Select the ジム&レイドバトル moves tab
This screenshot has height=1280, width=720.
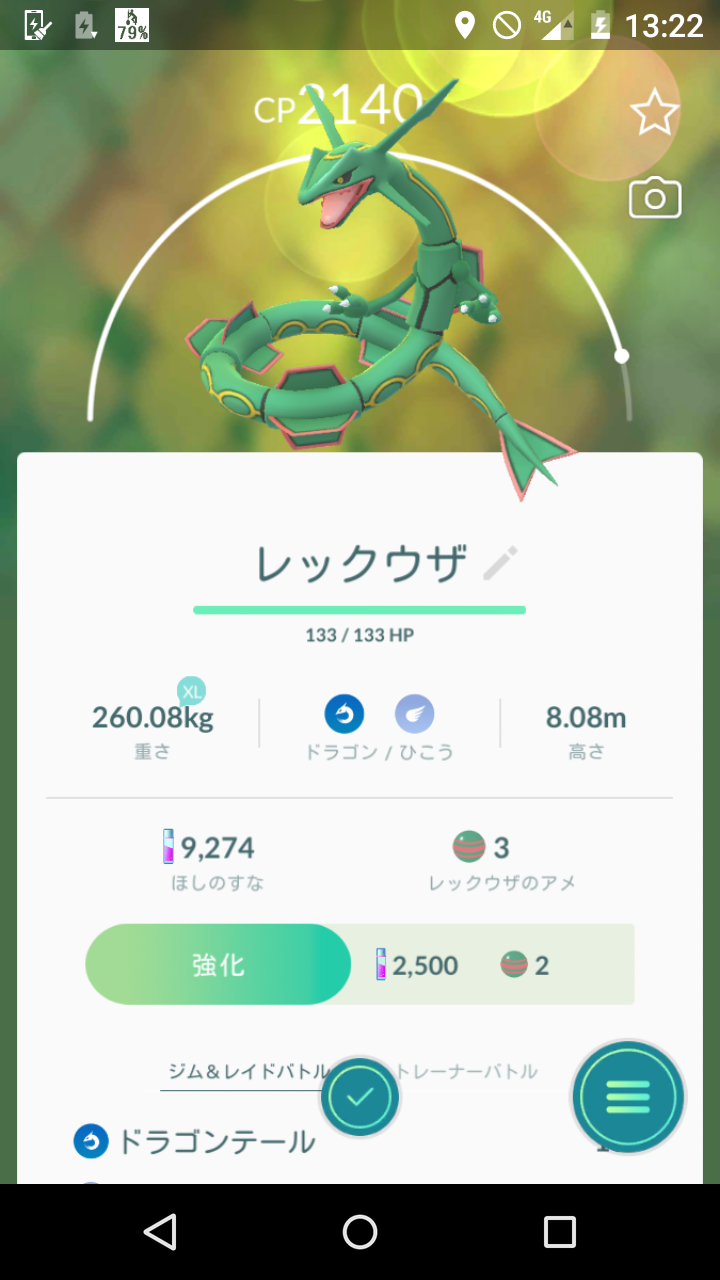tap(245, 1072)
